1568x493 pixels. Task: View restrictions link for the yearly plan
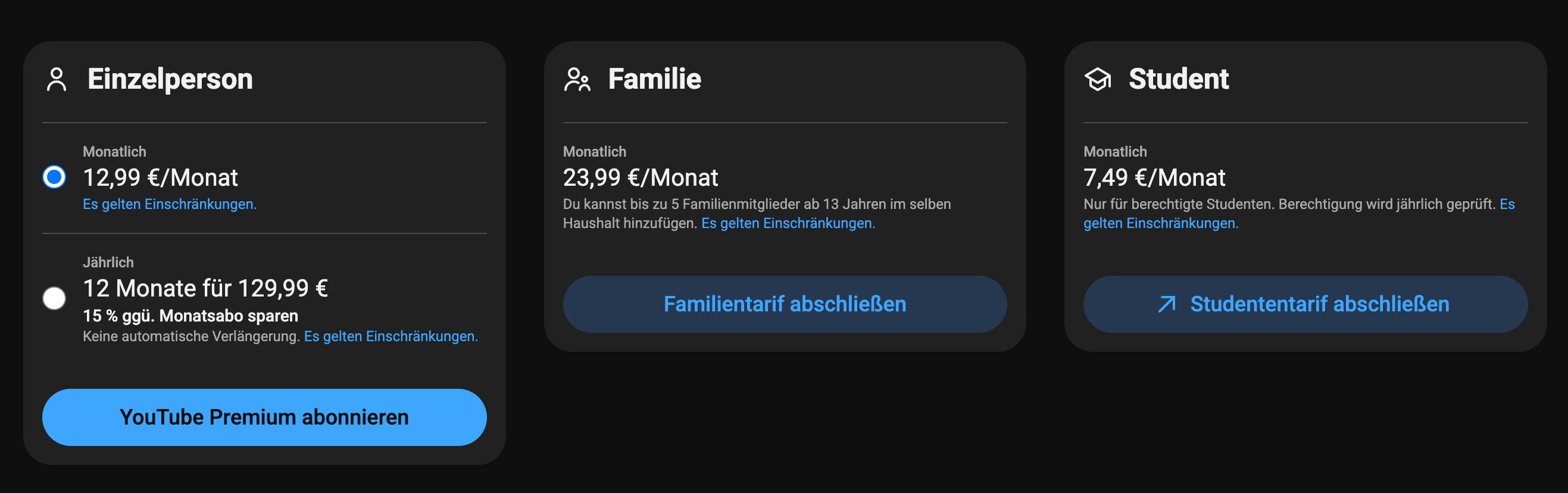point(390,336)
